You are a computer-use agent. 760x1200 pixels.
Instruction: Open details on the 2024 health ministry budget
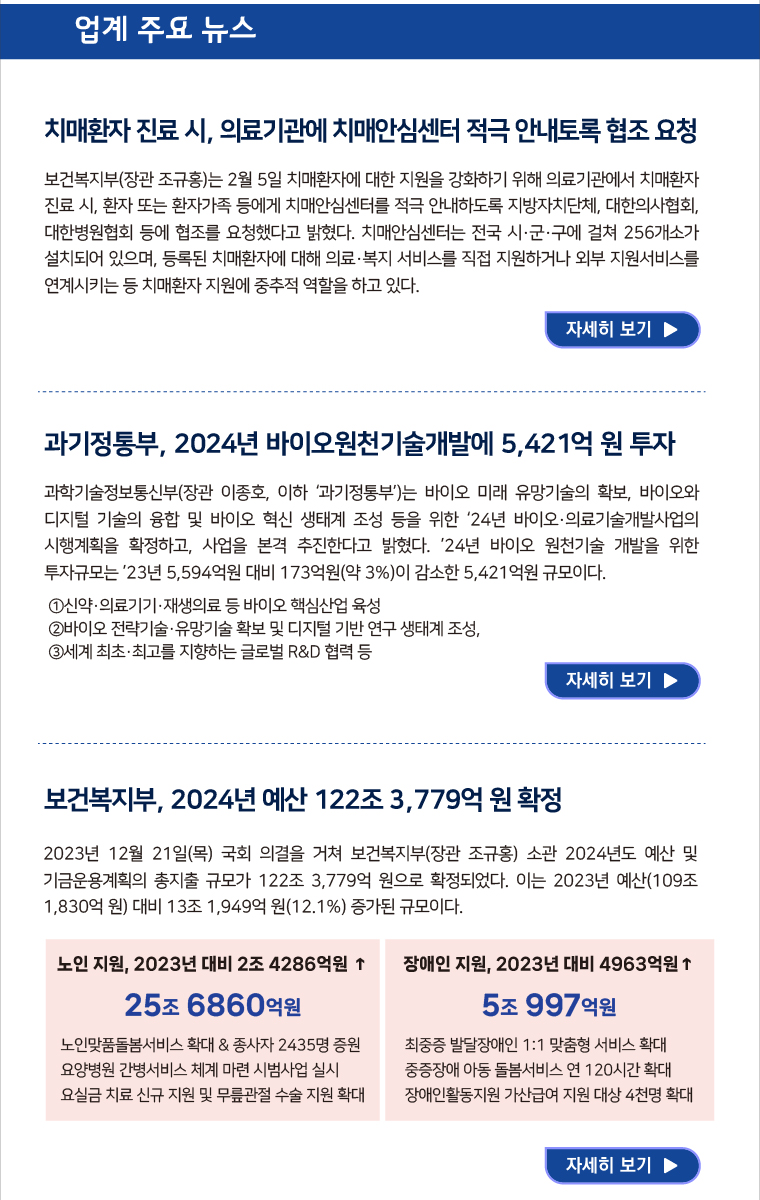pyautogui.click(x=622, y=1165)
